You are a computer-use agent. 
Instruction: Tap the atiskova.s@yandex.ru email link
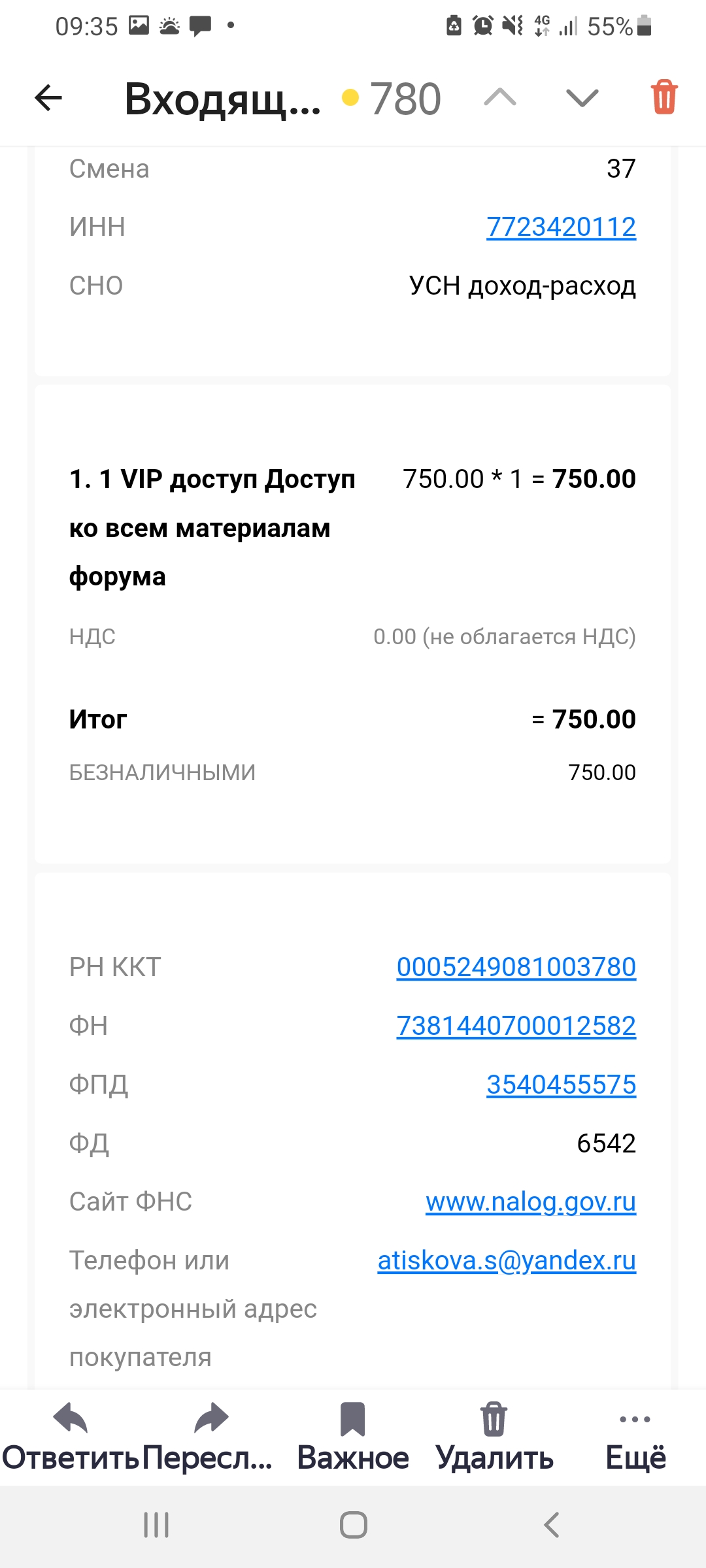point(507,1261)
